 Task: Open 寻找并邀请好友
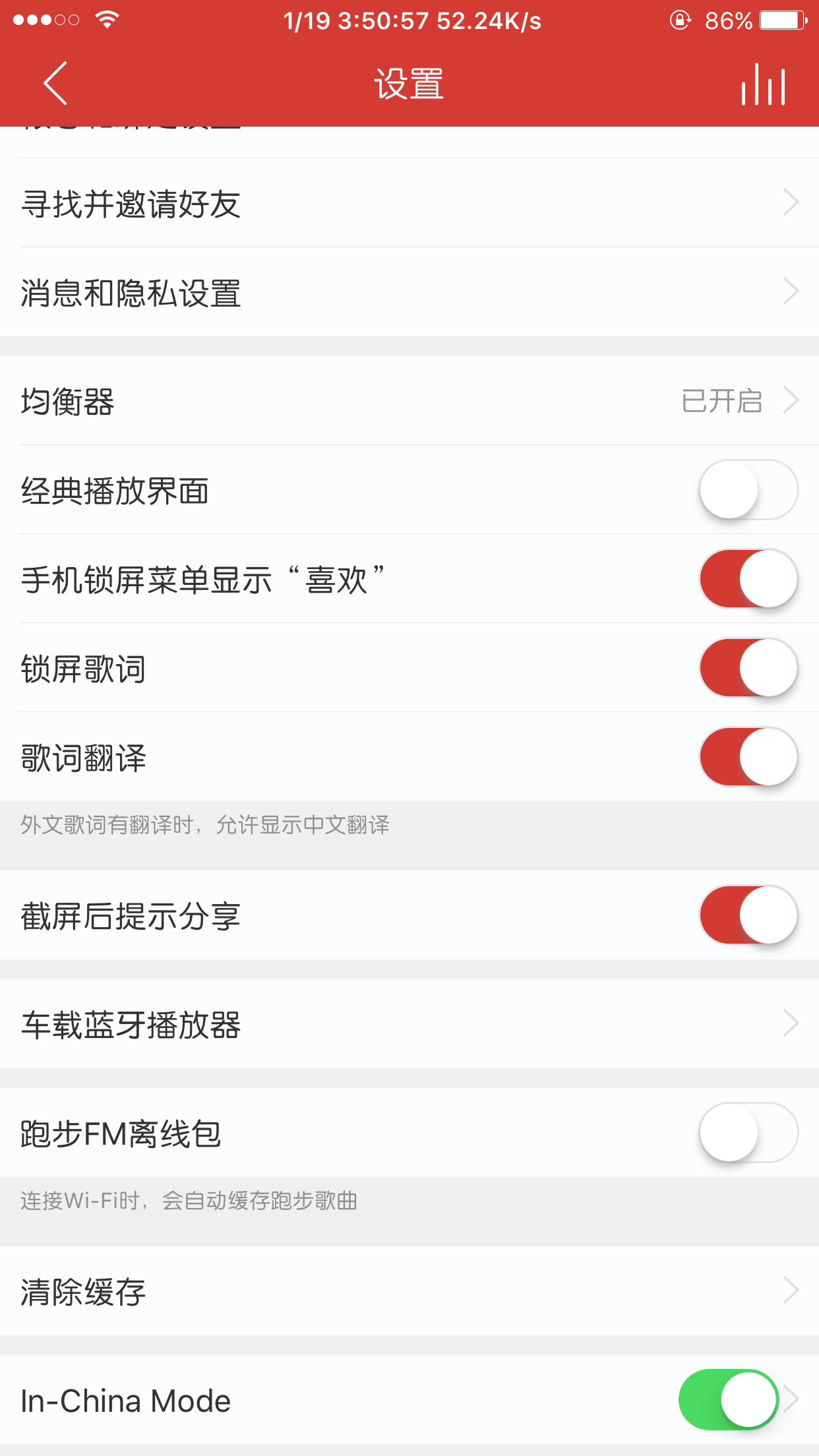409,203
